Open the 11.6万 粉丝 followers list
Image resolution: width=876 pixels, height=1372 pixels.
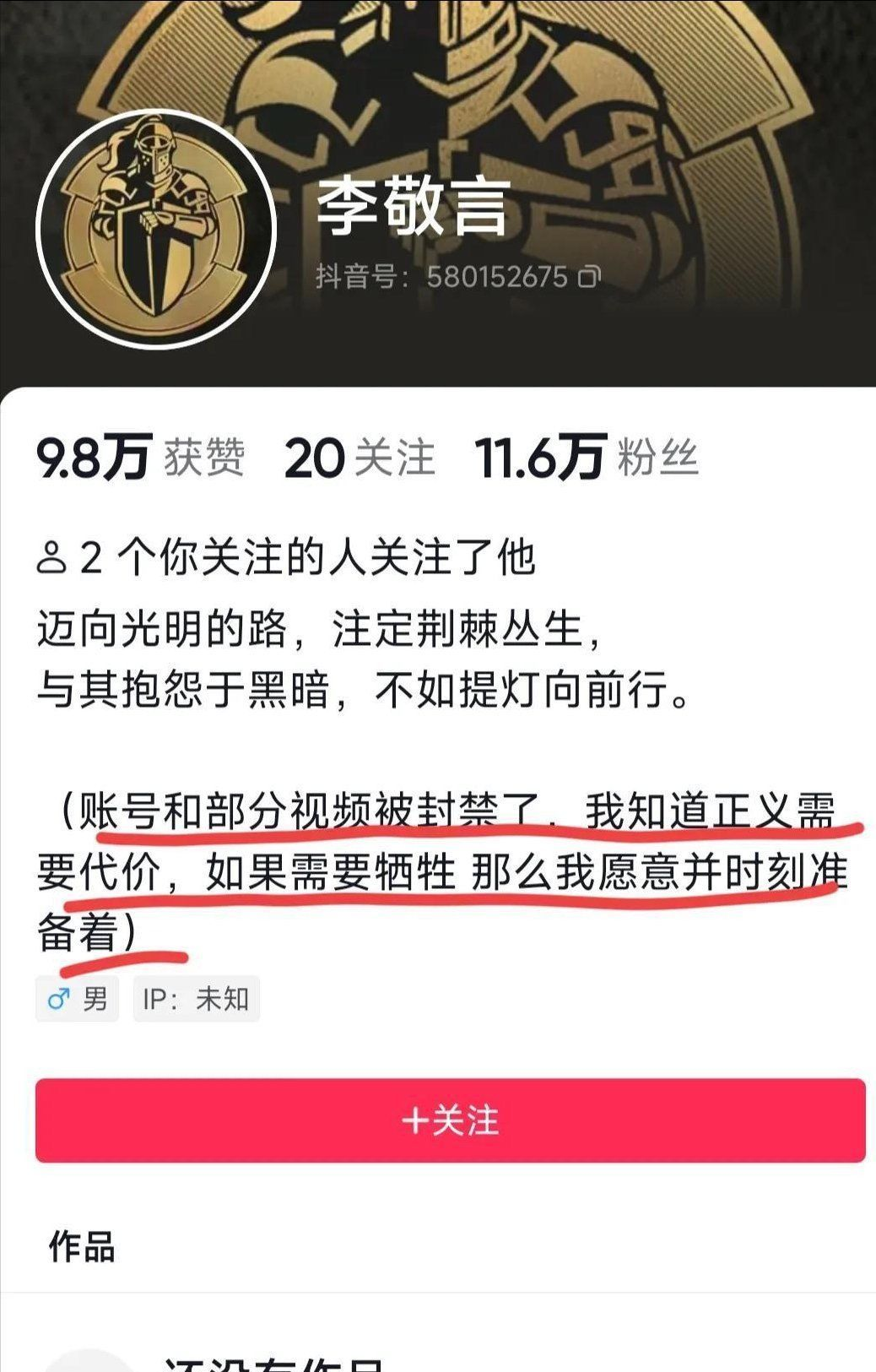pos(587,458)
